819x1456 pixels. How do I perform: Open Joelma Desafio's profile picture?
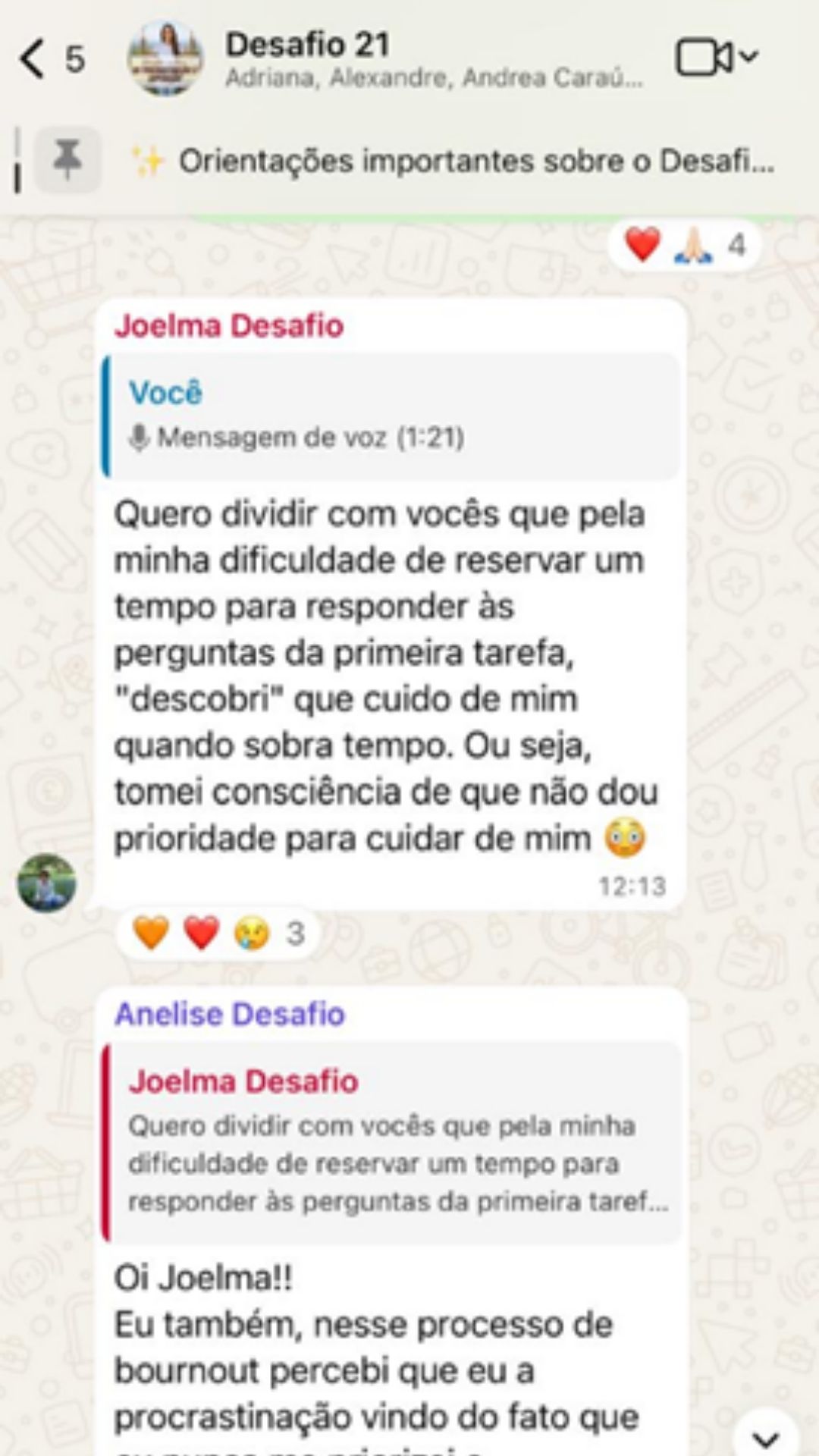pos(47,882)
